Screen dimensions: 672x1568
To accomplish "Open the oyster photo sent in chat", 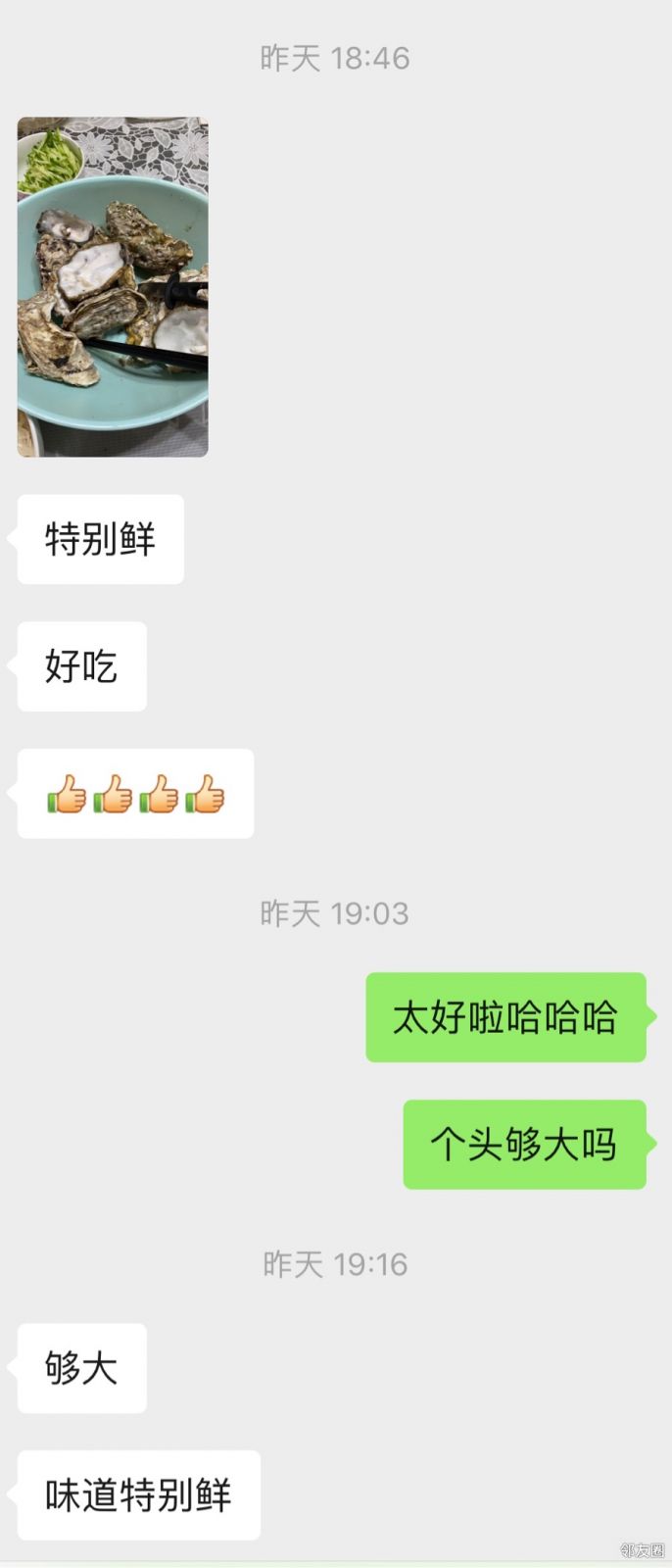I will (113, 286).
